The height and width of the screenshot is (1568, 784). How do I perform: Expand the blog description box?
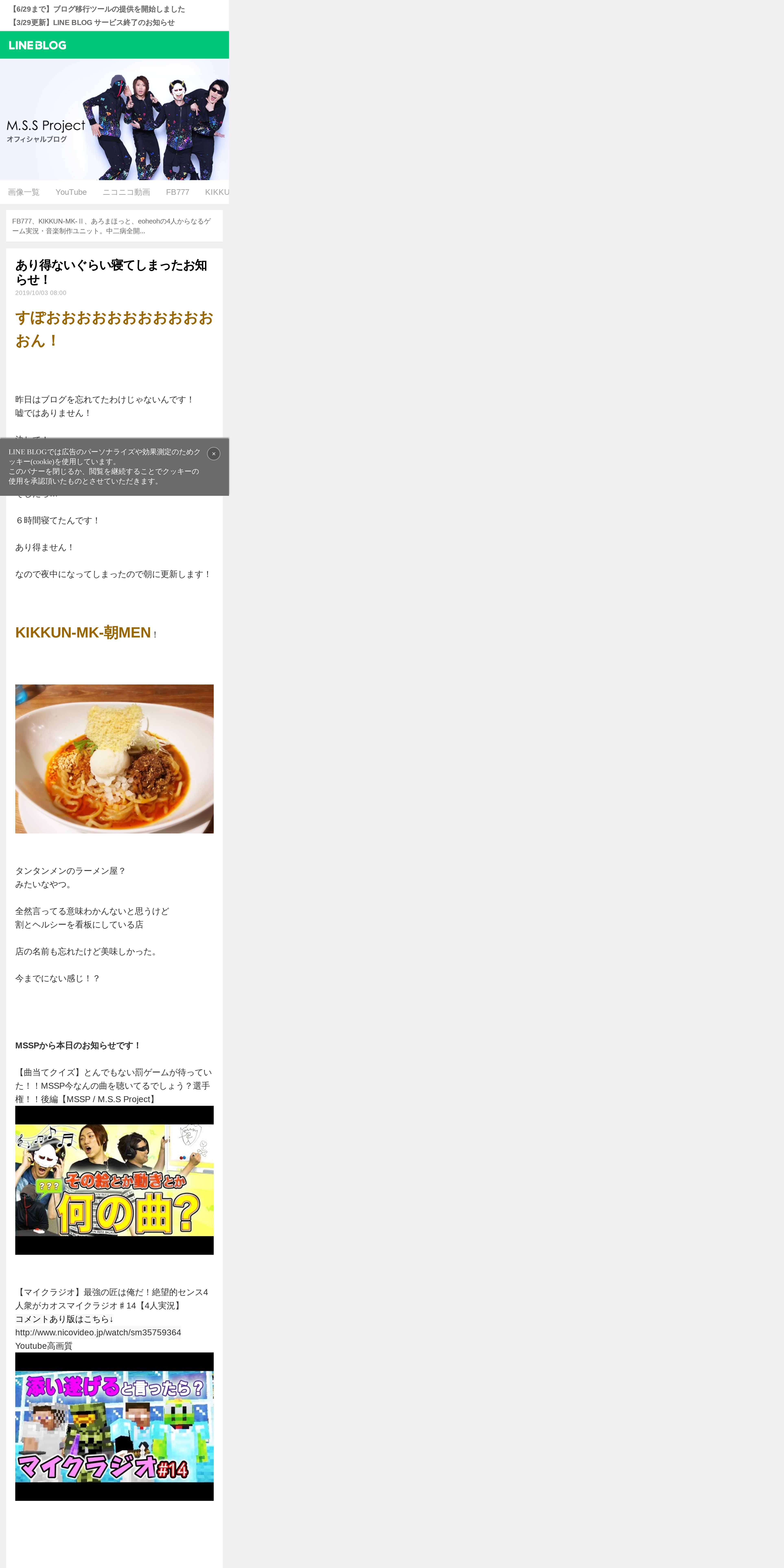click(x=114, y=226)
